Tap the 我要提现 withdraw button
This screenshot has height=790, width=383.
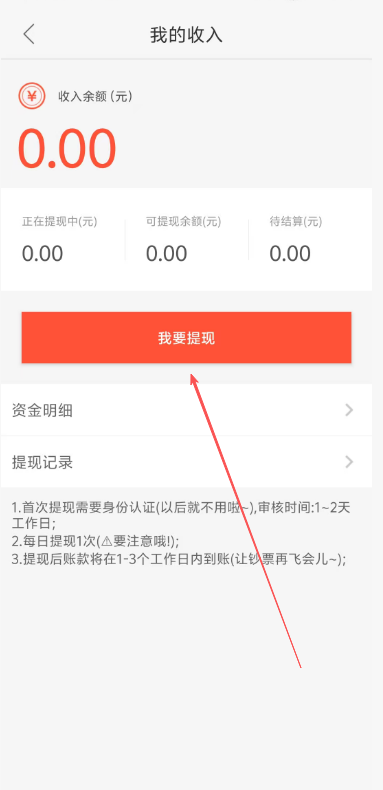pos(186,338)
